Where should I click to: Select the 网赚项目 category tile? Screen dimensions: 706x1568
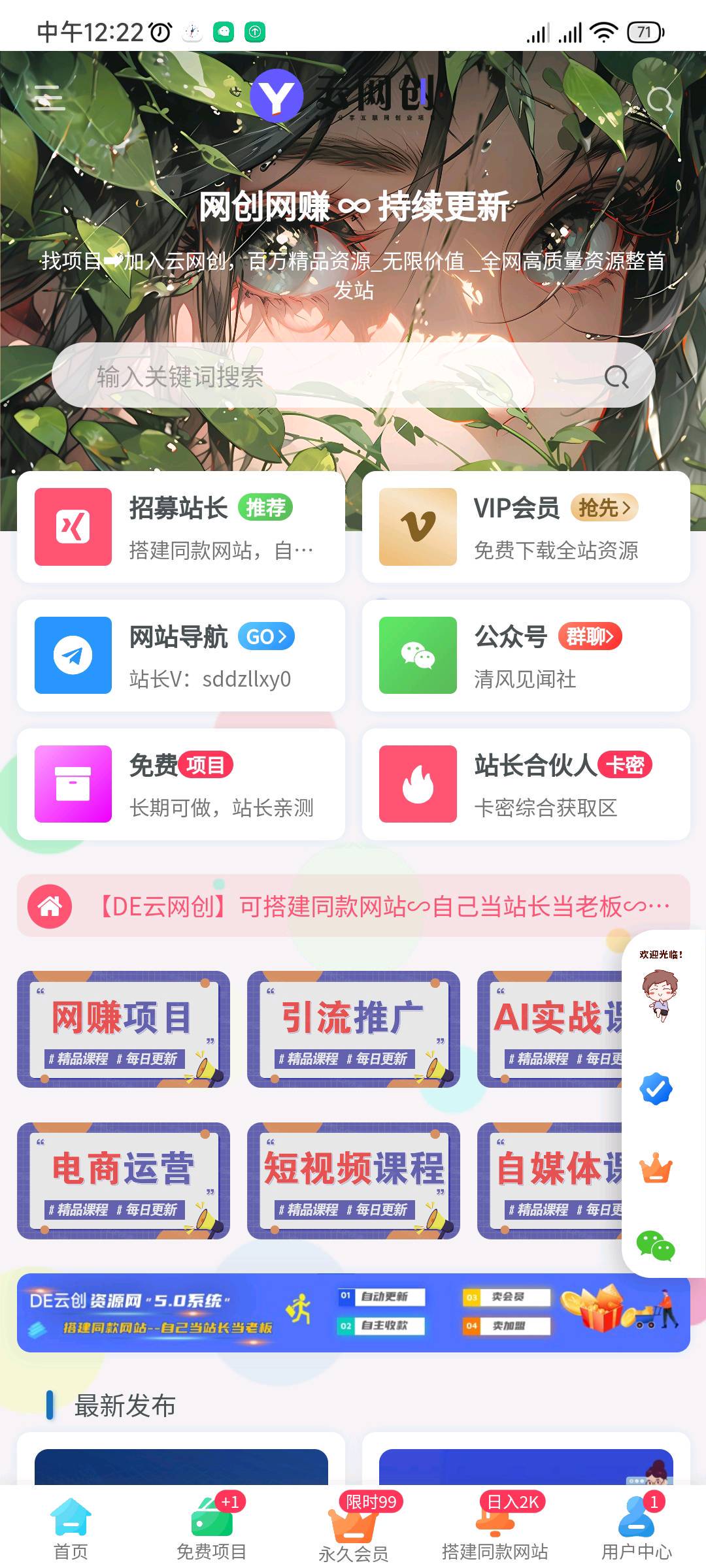[124, 1029]
